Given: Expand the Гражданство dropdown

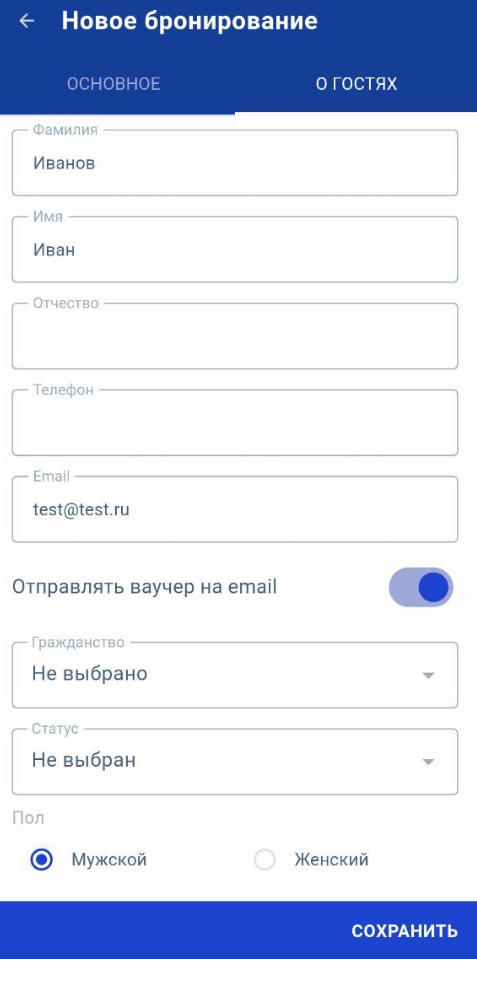Looking at the screenshot, I should click(x=235, y=675).
